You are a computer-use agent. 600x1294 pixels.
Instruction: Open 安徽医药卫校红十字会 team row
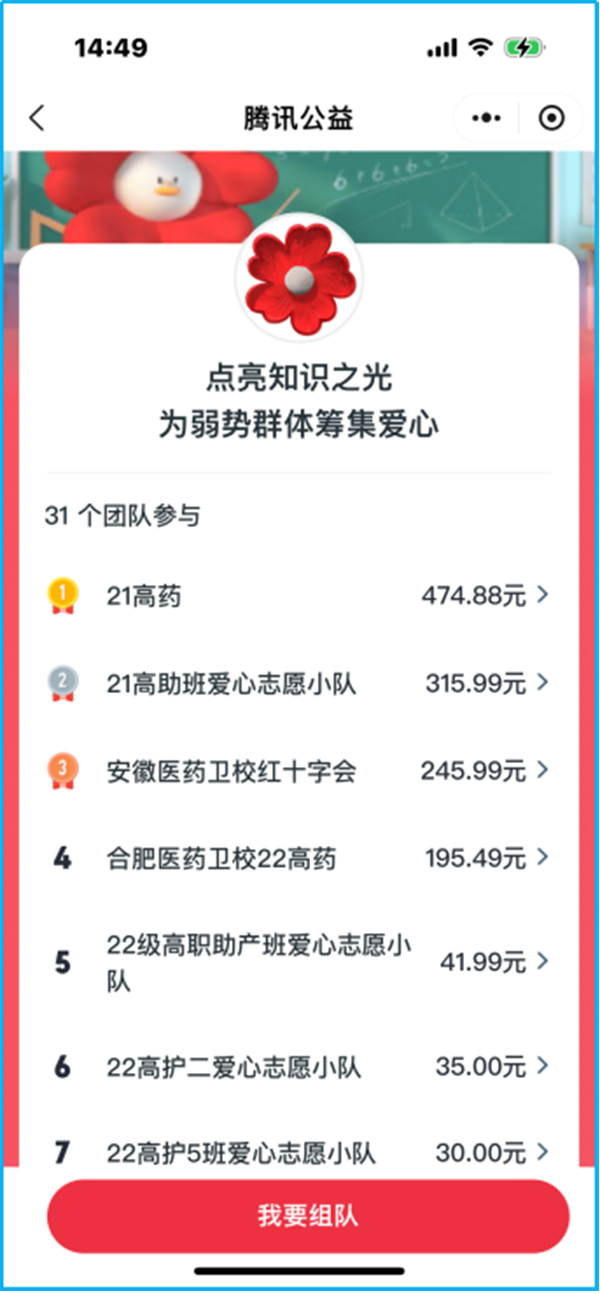(x=298, y=771)
